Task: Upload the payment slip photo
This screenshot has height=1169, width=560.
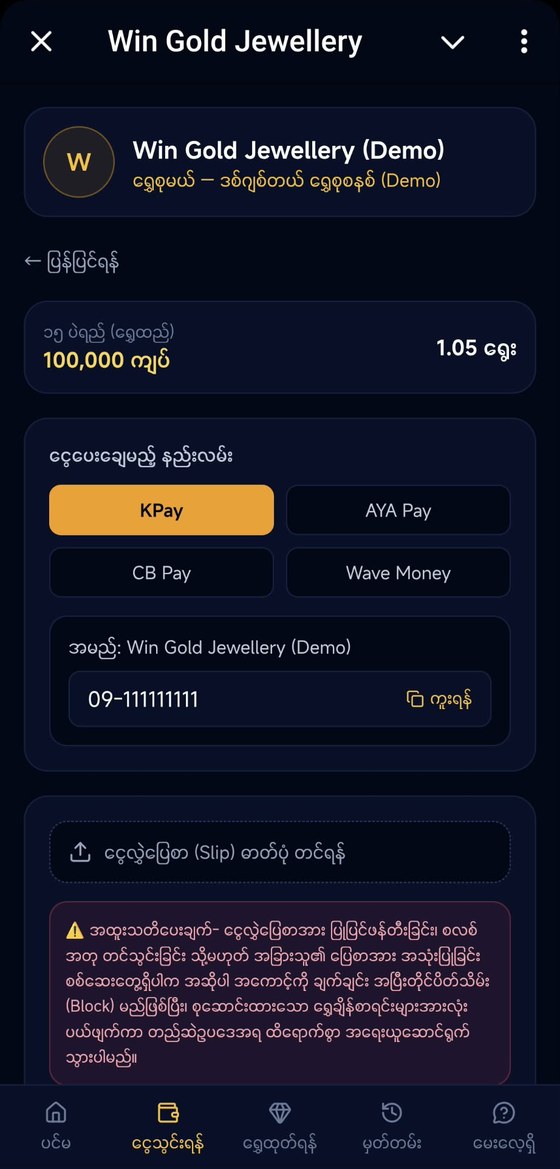Action: (x=280, y=852)
